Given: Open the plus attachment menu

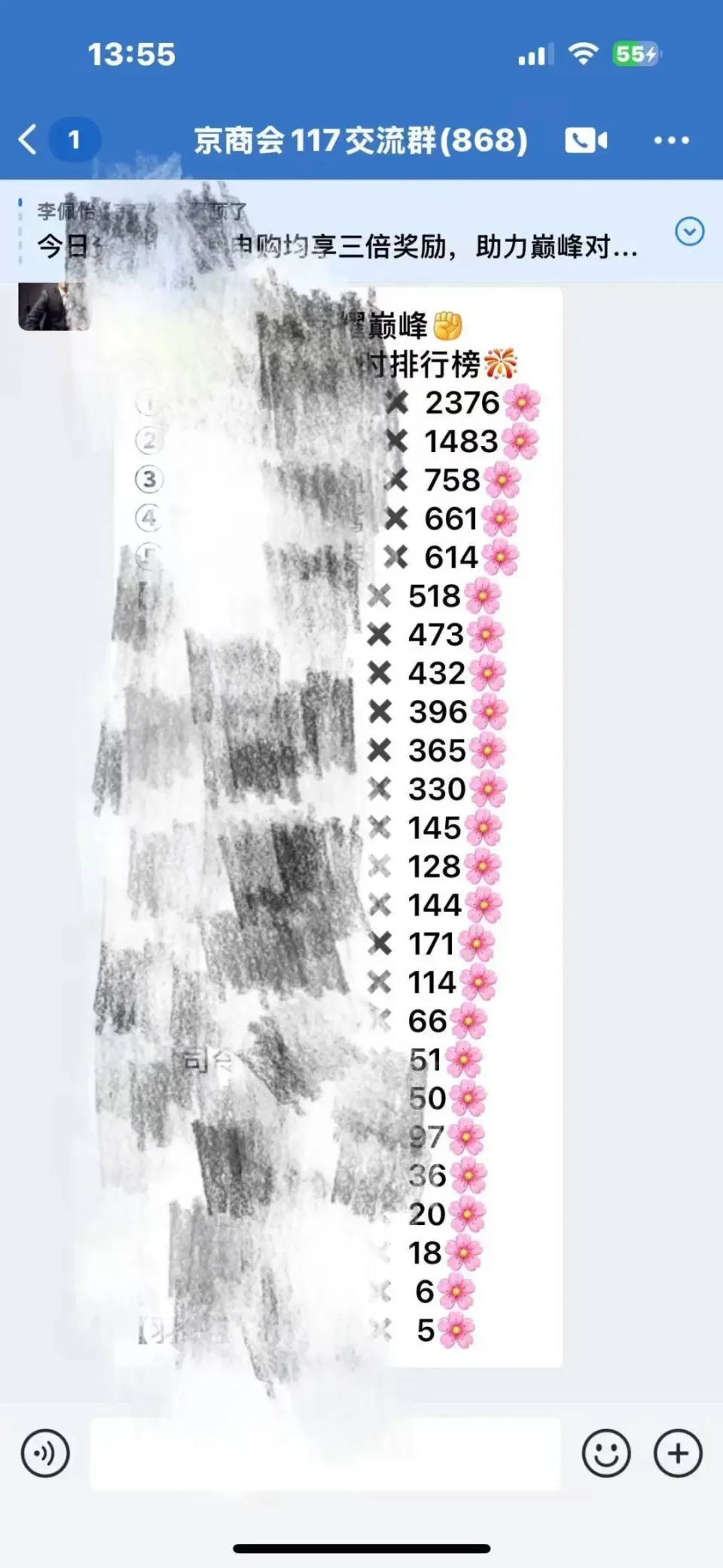Looking at the screenshot, I should coord(678,1453).
